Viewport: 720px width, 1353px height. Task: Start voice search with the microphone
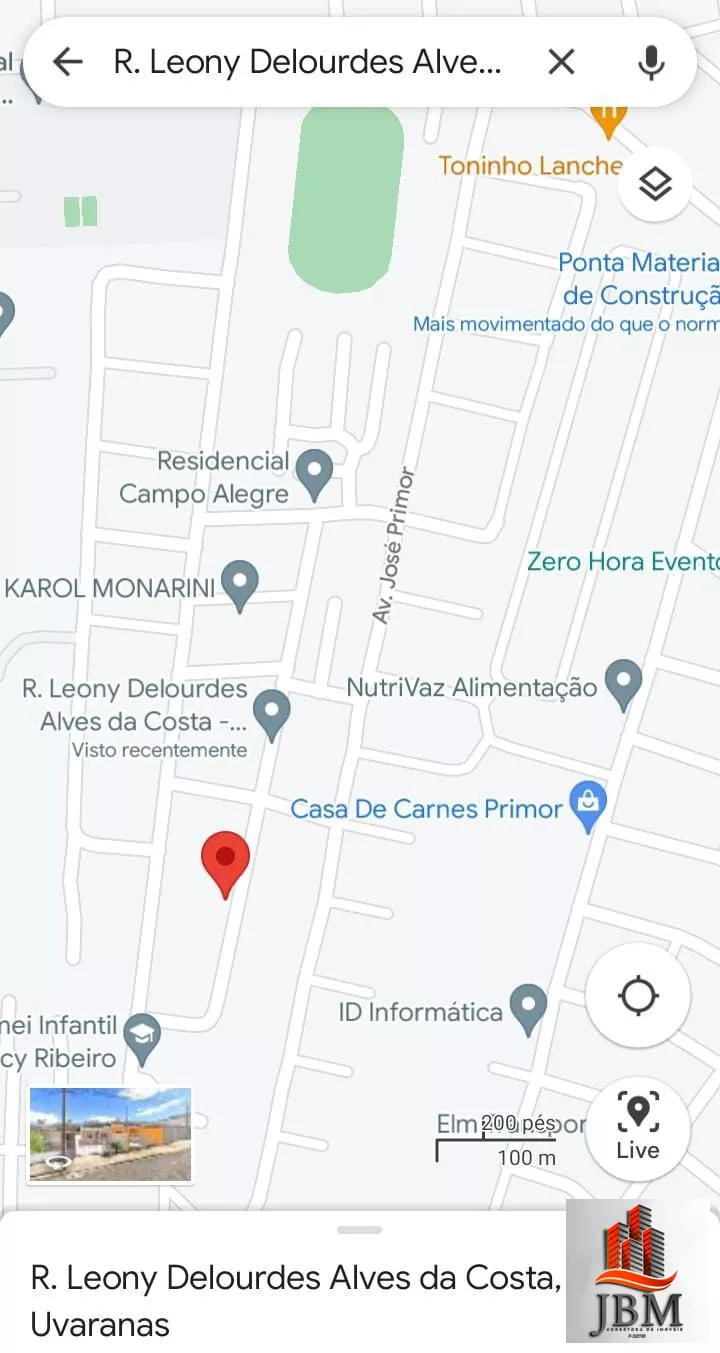651,62
